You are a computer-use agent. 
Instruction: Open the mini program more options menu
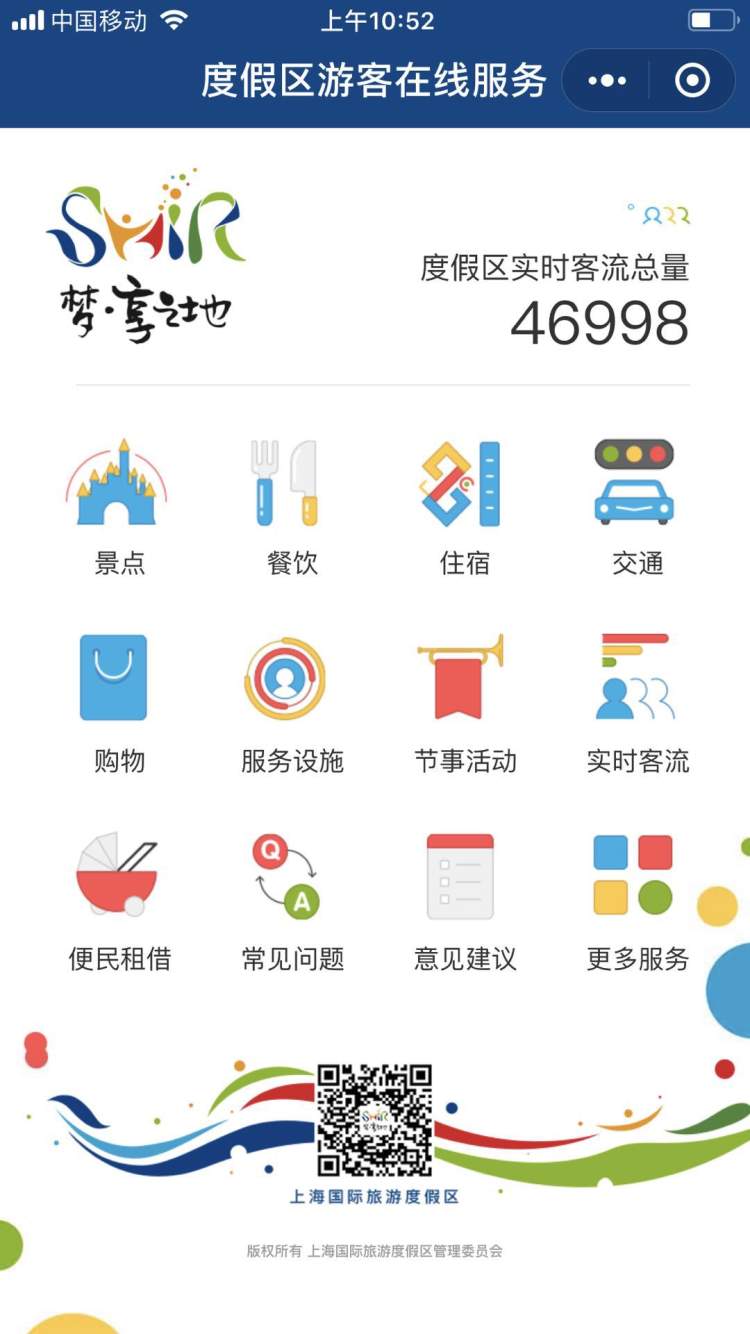(607, 80)
